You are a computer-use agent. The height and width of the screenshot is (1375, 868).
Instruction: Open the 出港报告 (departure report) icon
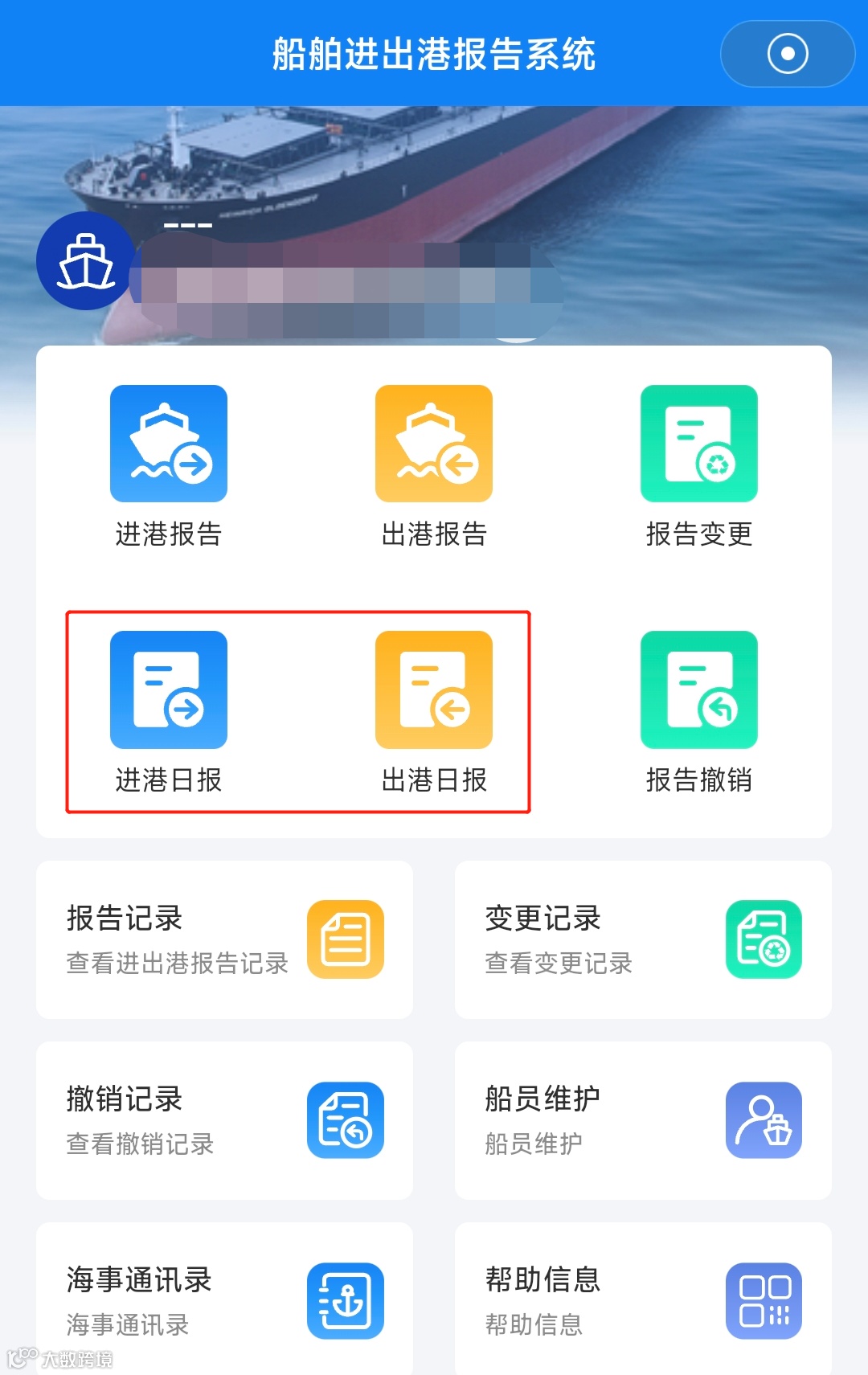pyautogui.click(x=433, y=444)
